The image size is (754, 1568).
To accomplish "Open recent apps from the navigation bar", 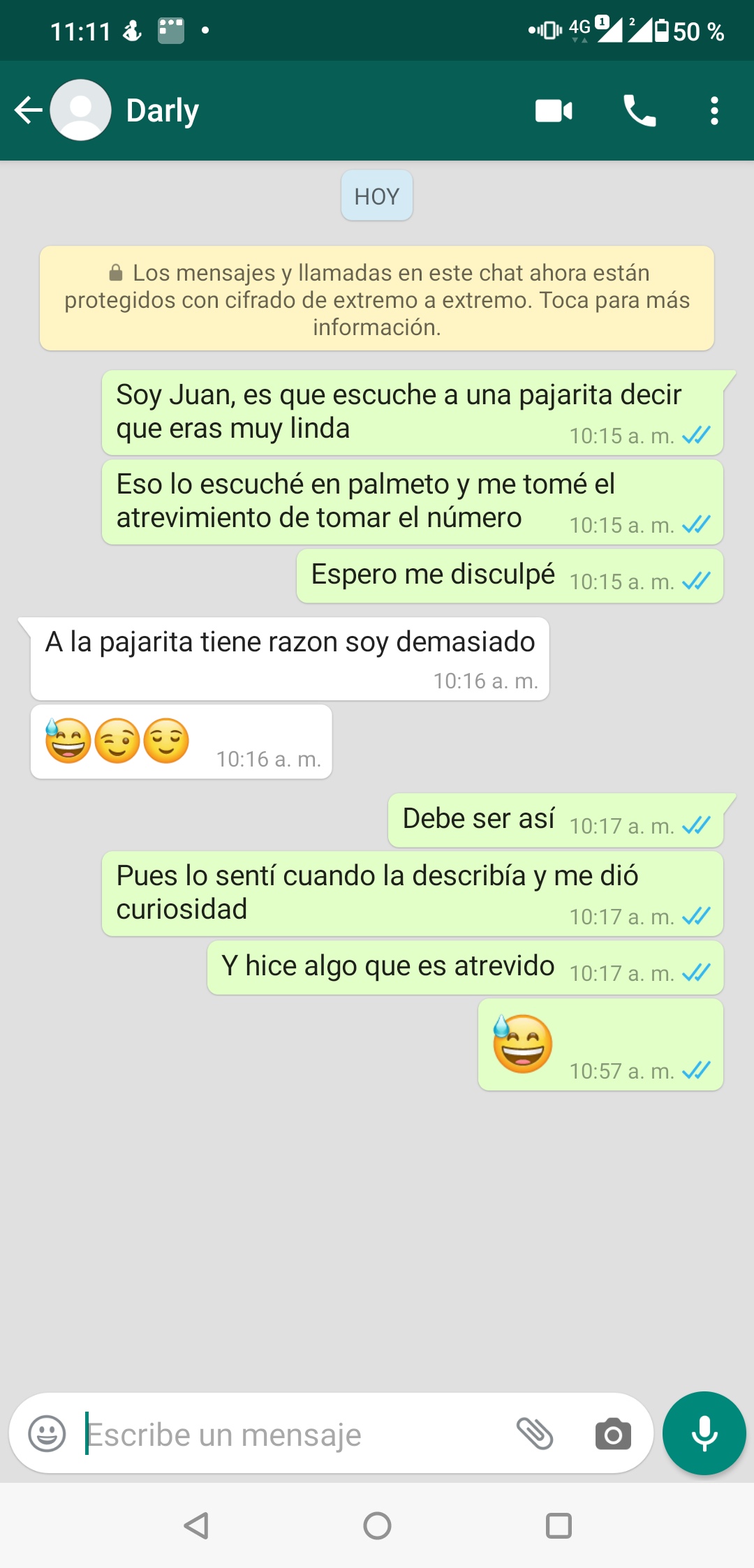I will [x=558, y=1525].
